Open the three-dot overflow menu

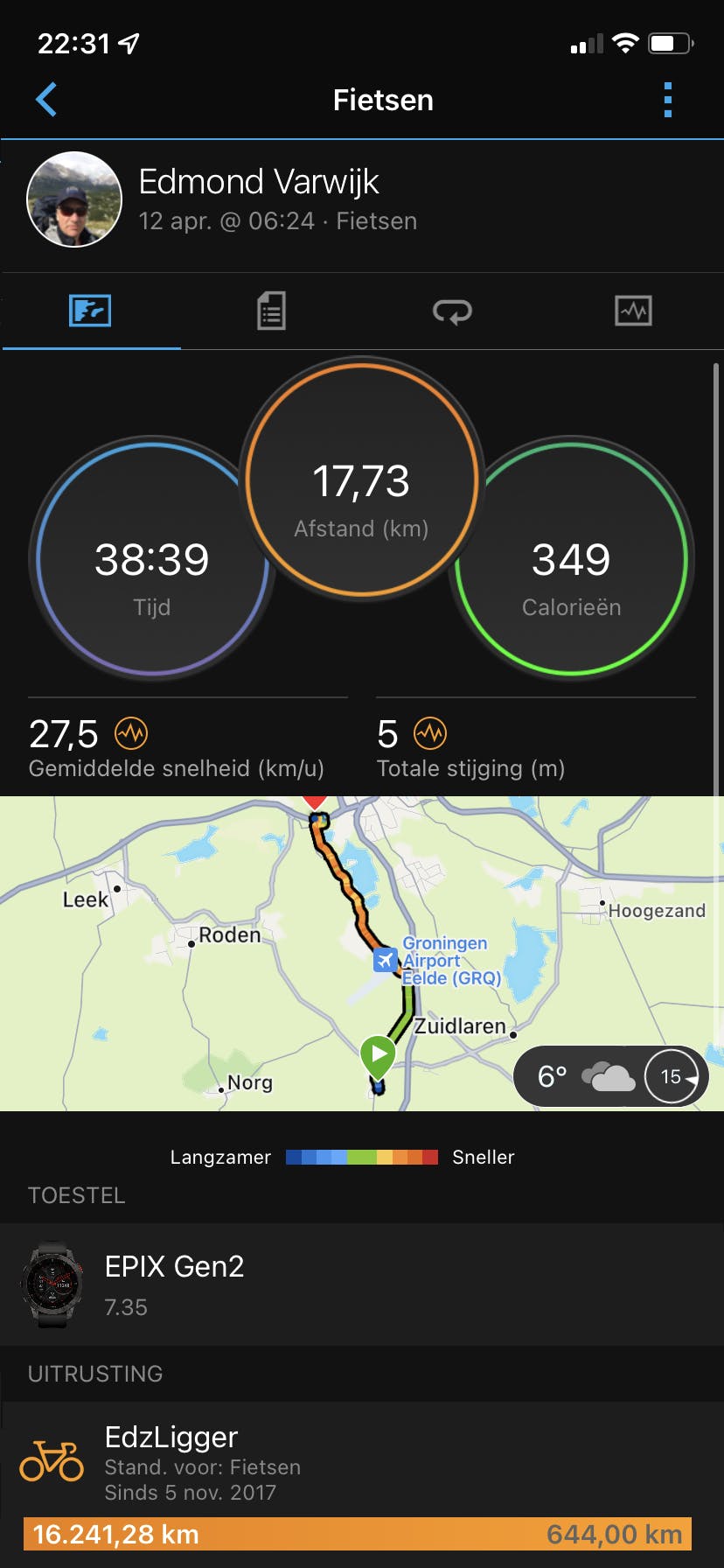(x=668, y=100)
